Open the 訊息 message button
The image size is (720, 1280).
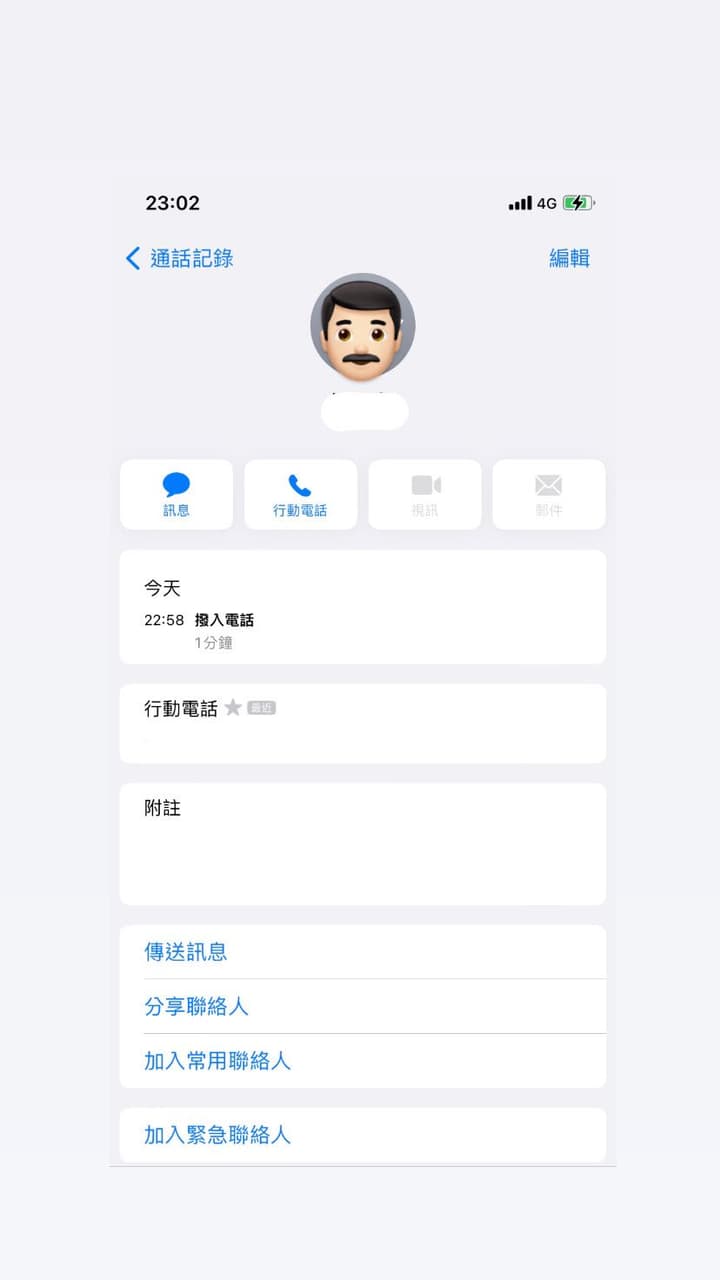click(x=176, y=494)
